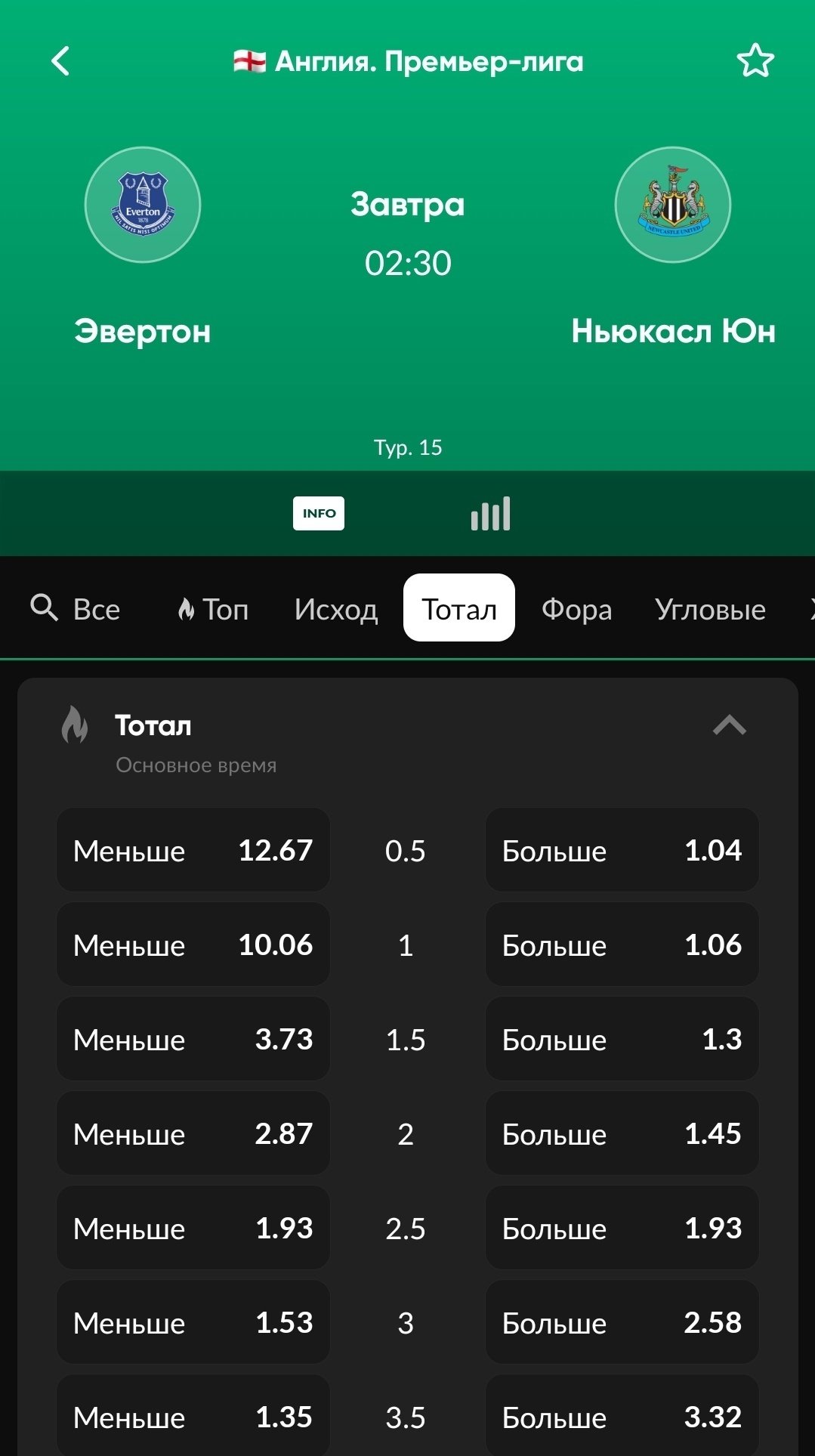Select Больше 1.5 at 1.3
This screenshot has height=1456, width=815.
point(622,1039)
